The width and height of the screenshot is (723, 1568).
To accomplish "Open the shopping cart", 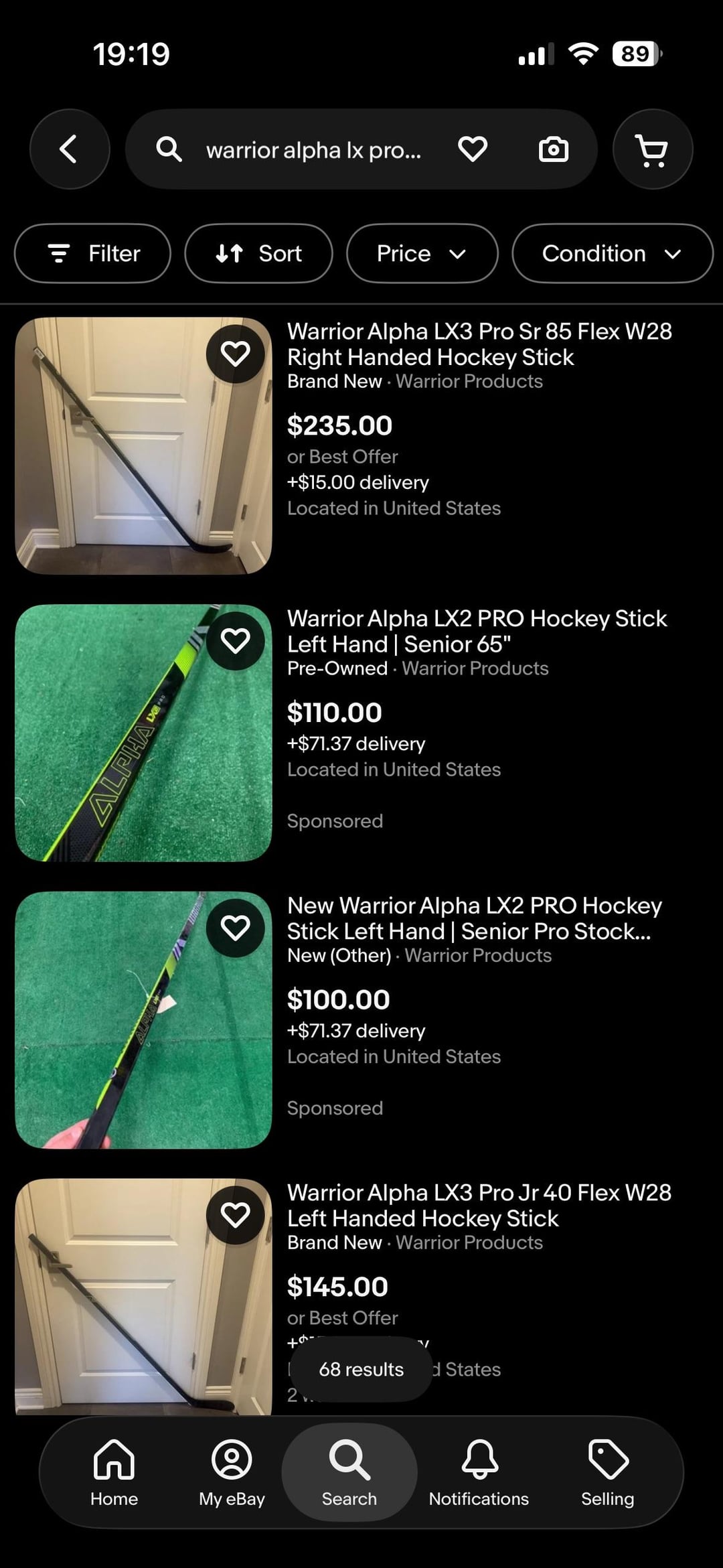I will pyautogui.click(x=652, y=149).
